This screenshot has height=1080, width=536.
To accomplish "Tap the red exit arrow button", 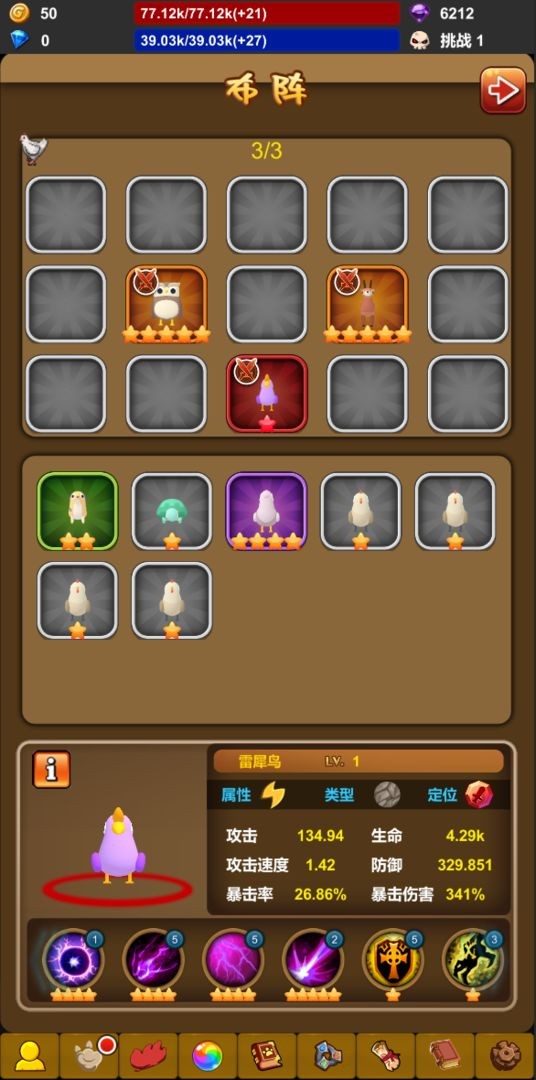I will pos(503,90).
